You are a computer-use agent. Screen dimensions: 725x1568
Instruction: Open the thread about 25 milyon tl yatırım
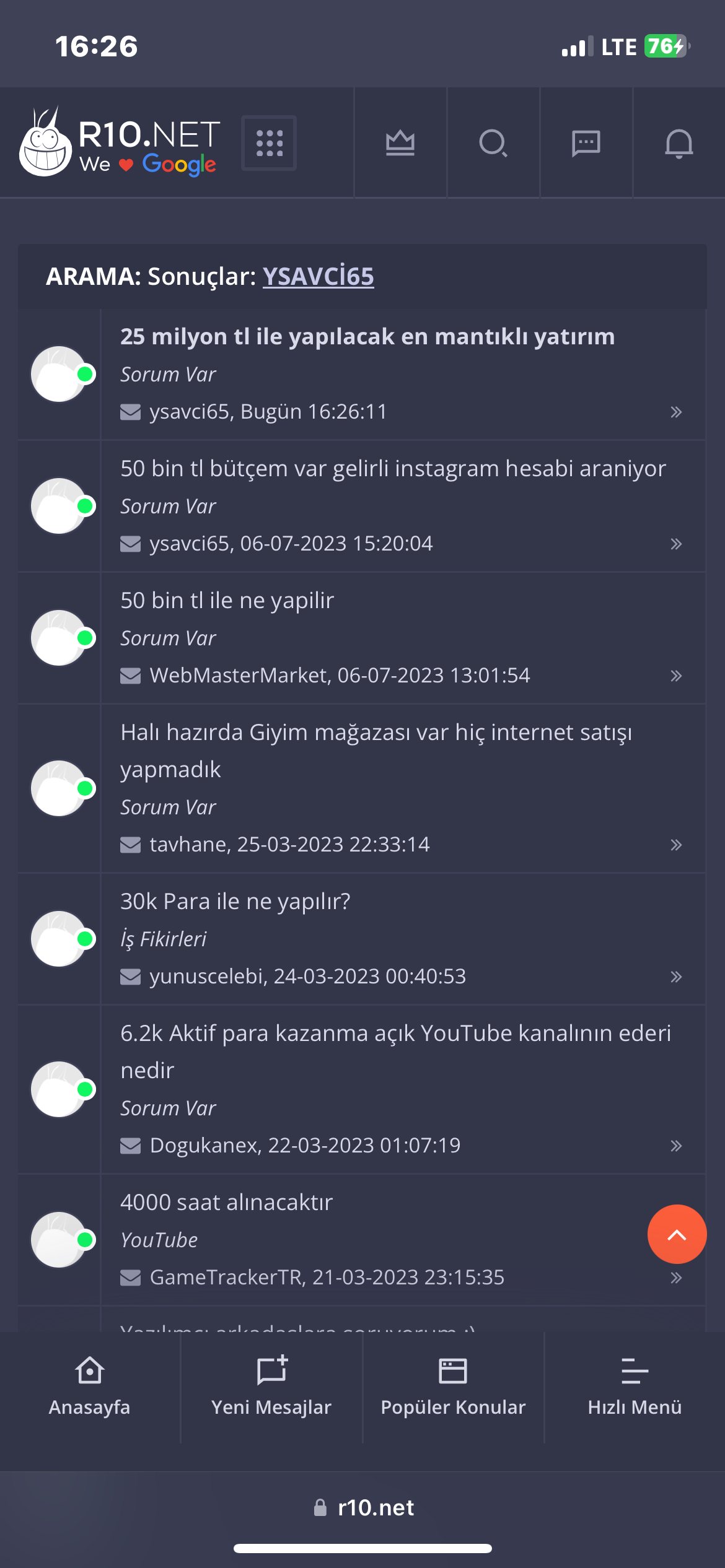click(x=367, y=337)
